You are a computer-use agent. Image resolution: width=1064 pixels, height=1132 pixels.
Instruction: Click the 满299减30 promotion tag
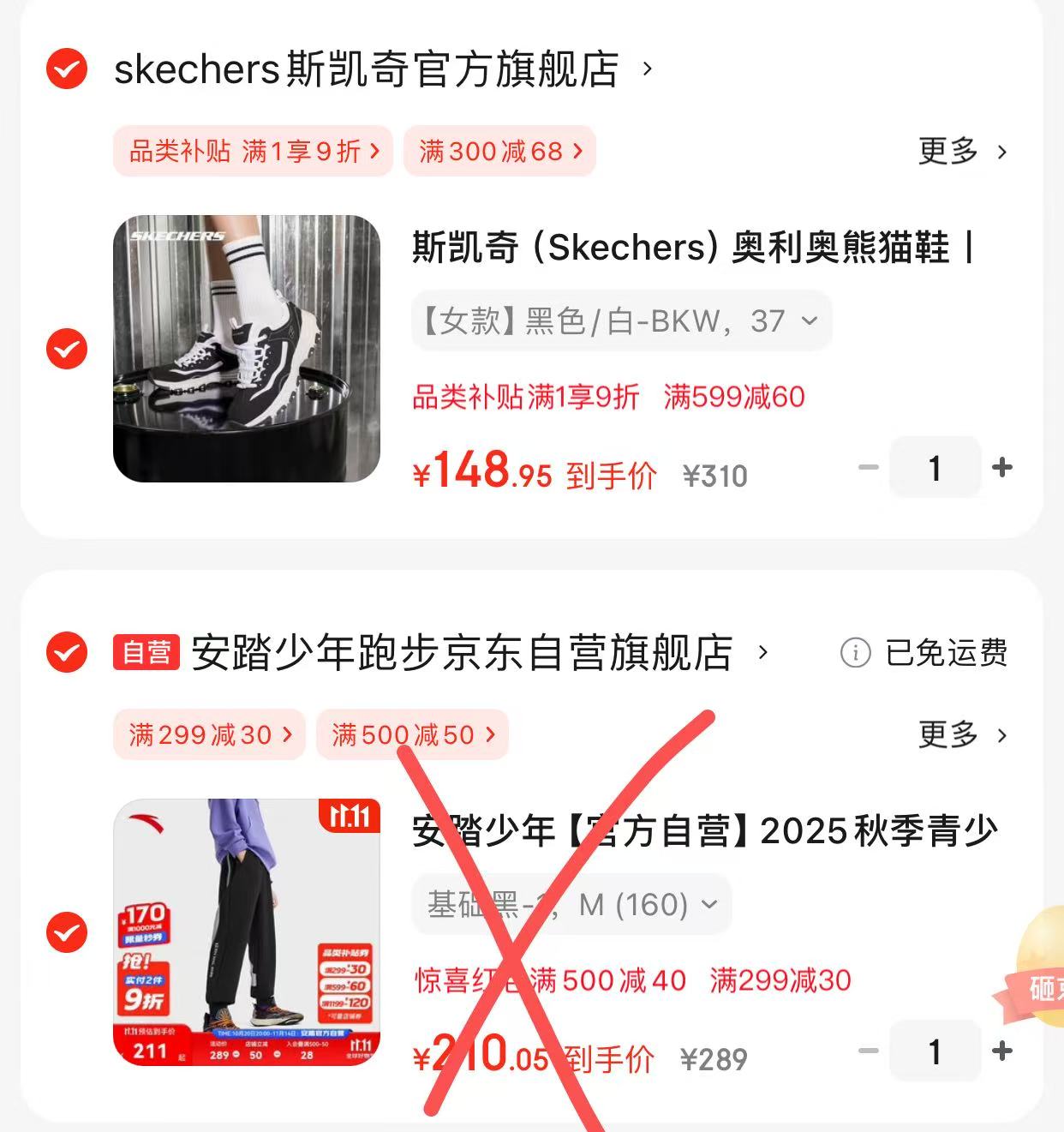[209, 734]
